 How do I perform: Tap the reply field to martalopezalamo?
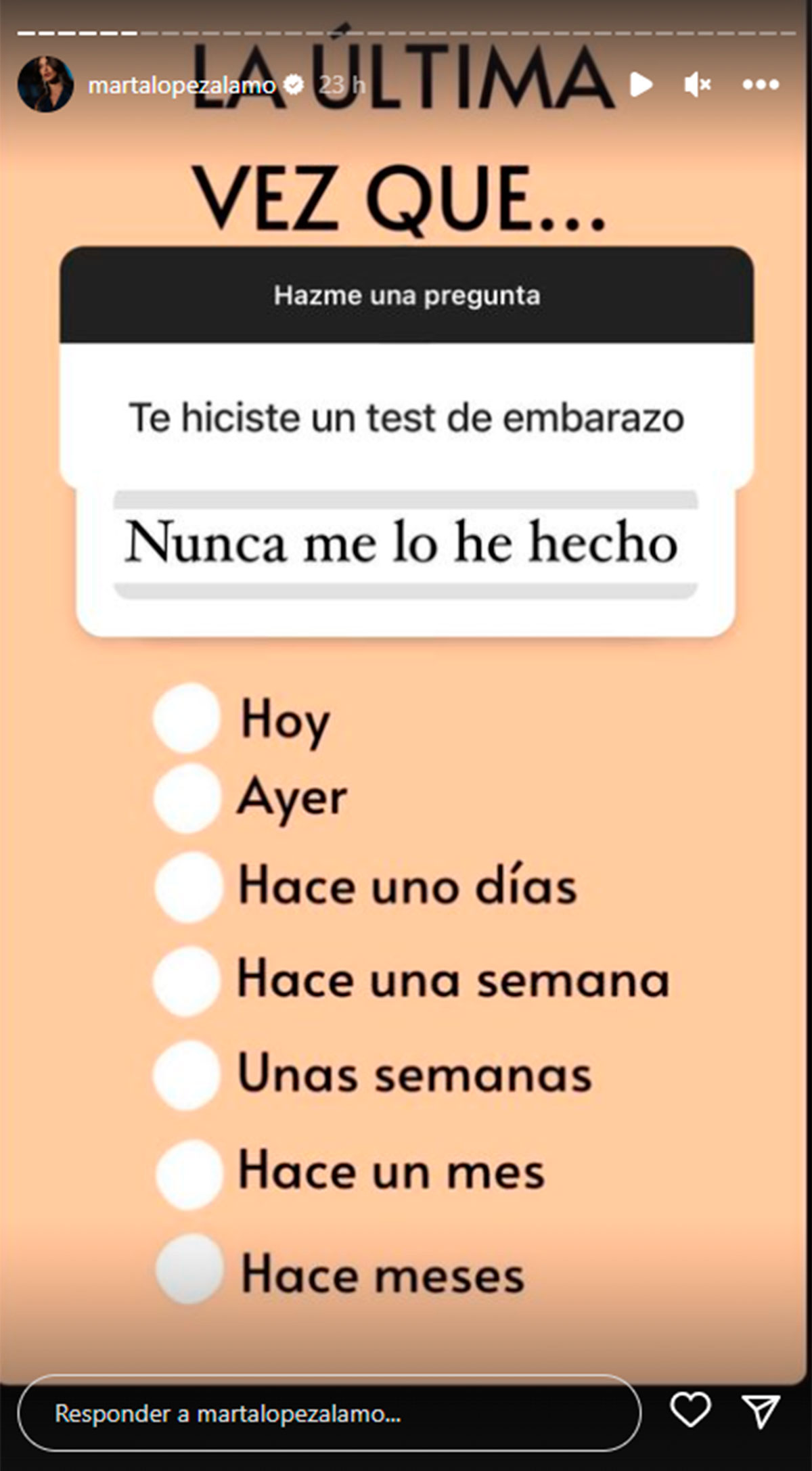[329, 1413]
